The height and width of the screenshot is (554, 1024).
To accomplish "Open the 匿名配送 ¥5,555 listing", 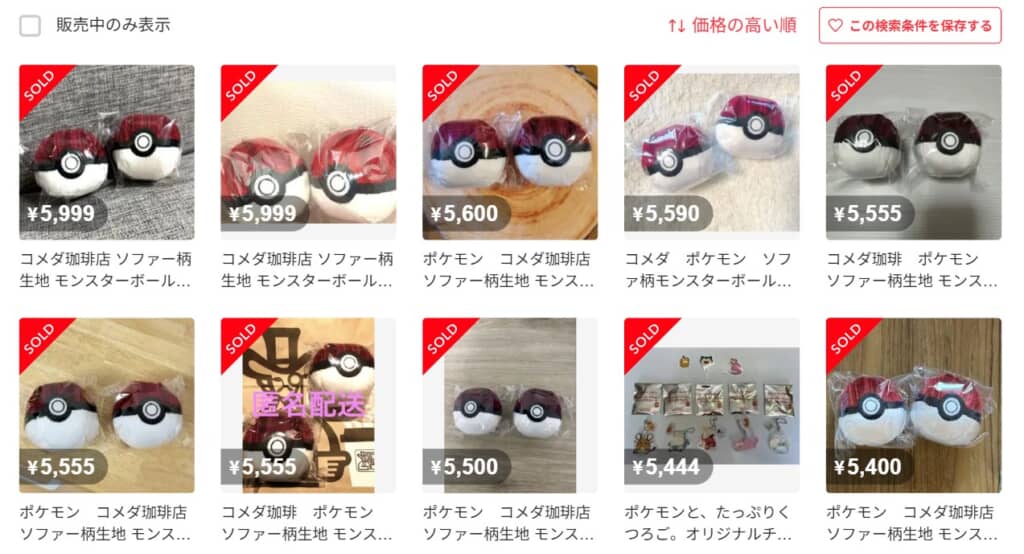I will pyautogui.click(x=307, y=405).
